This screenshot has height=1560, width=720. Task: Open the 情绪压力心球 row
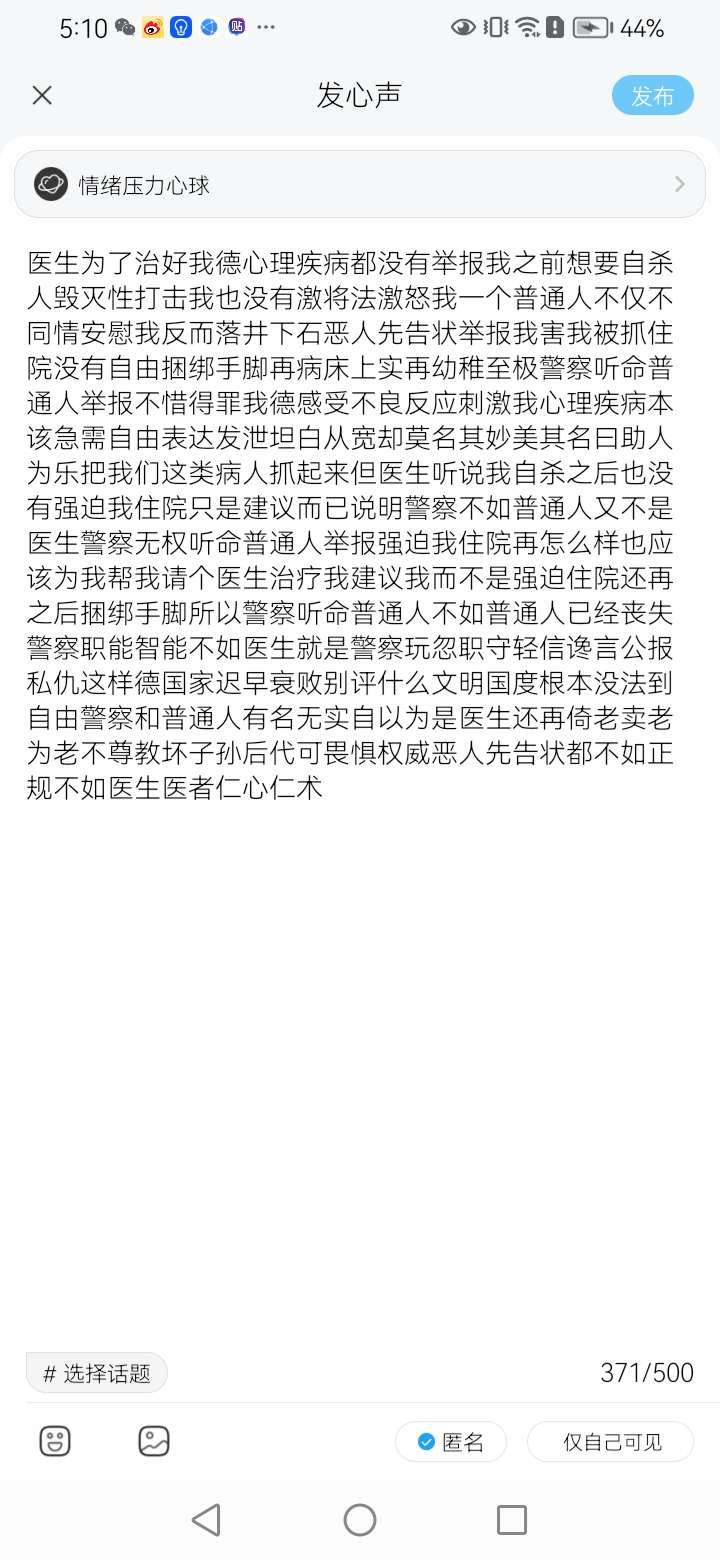[x=360, y=184]
